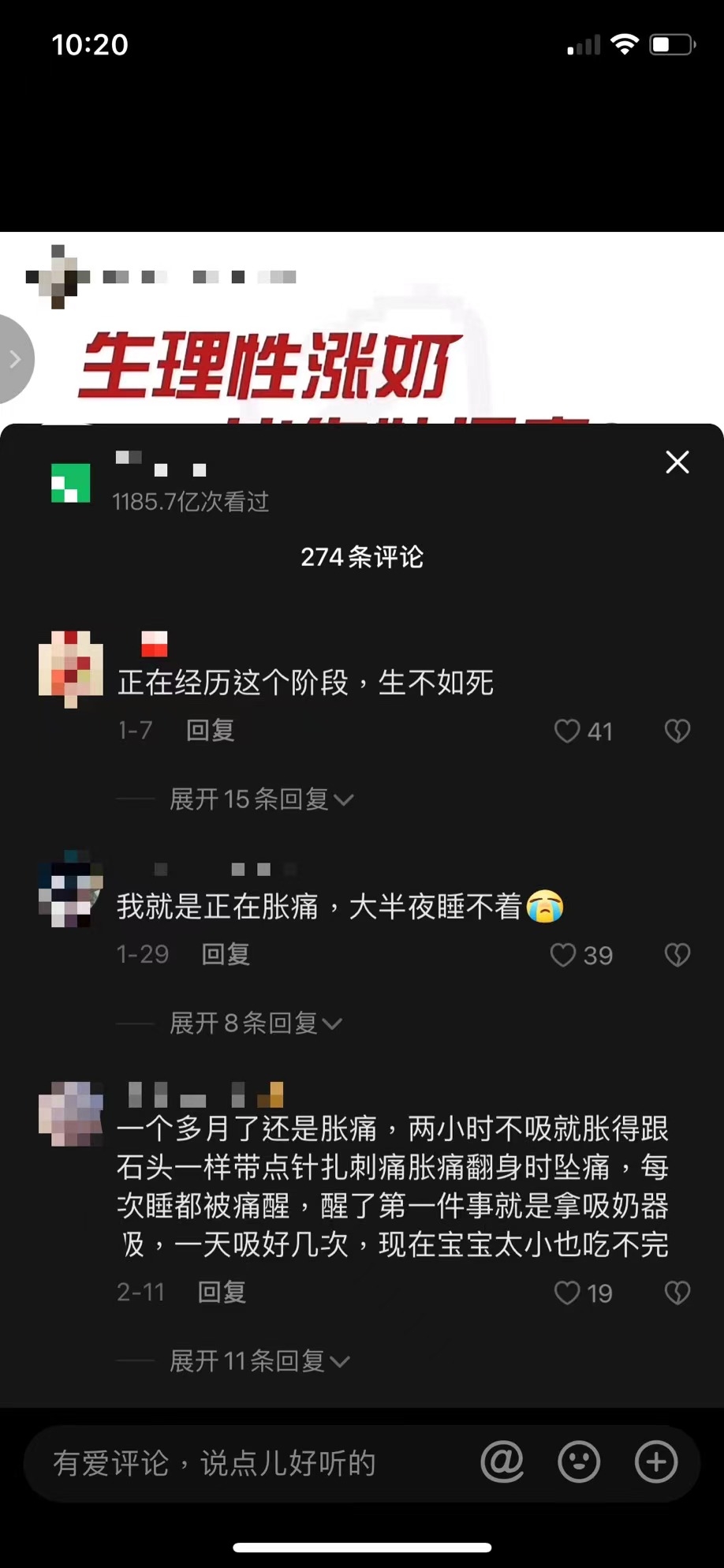Expand the 11 replies

coord(259,1361)
